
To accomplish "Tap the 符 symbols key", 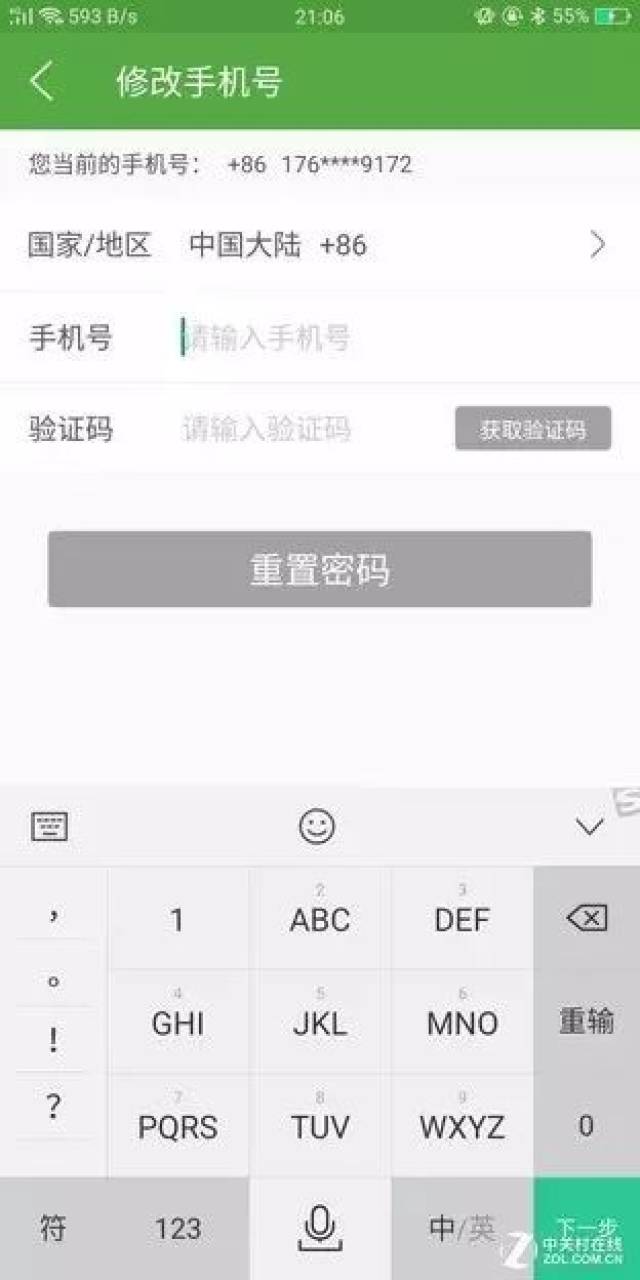I will point(53,1229).
